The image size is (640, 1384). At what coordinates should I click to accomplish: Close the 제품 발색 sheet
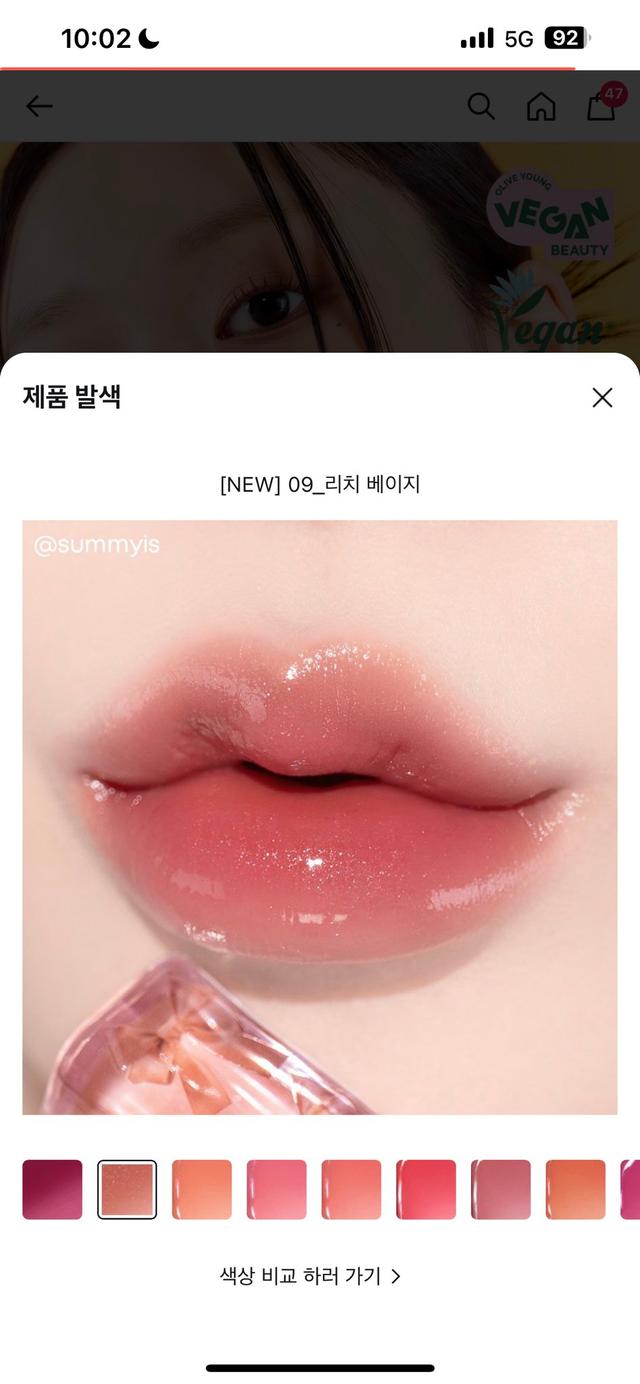(x=602, y=398)
